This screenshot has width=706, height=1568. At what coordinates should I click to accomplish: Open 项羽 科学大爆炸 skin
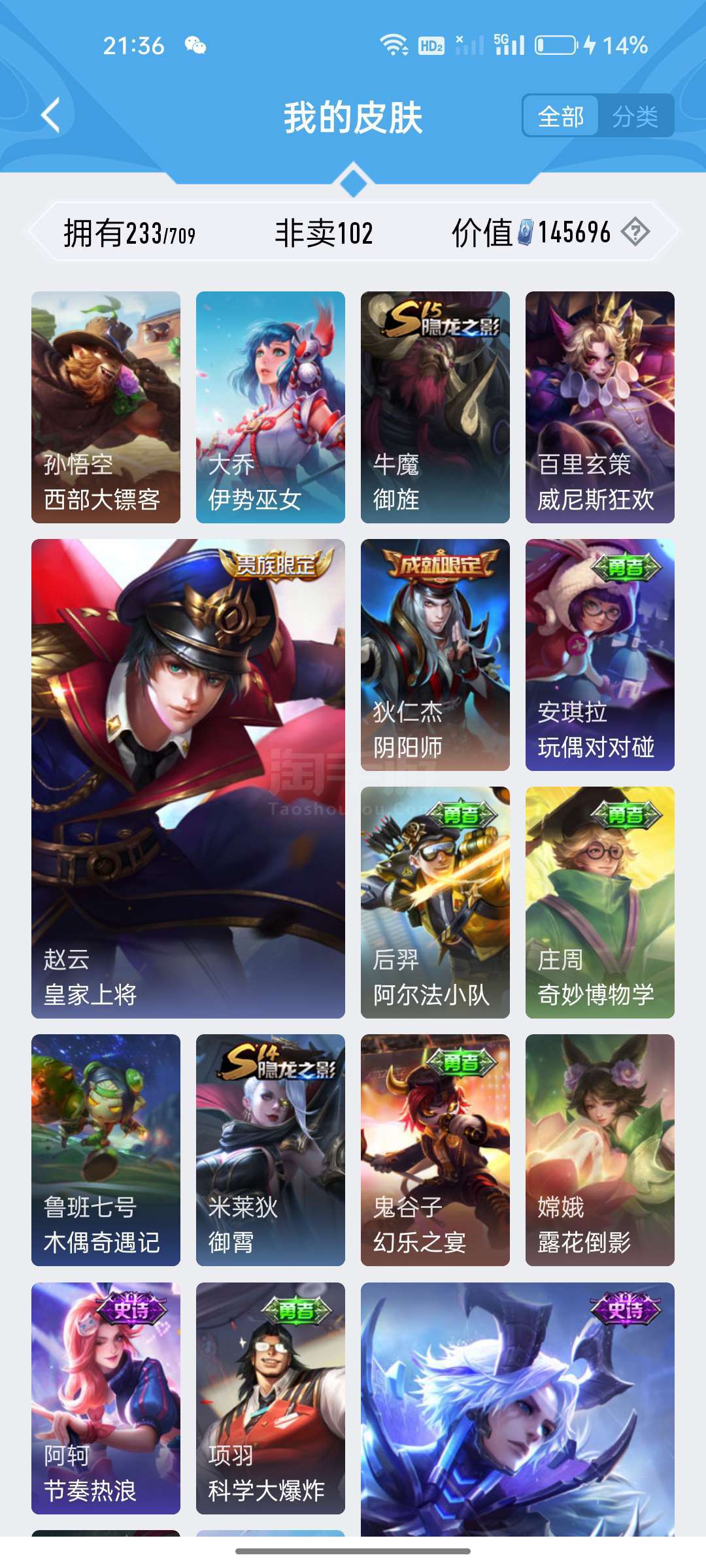point(271,1398)
